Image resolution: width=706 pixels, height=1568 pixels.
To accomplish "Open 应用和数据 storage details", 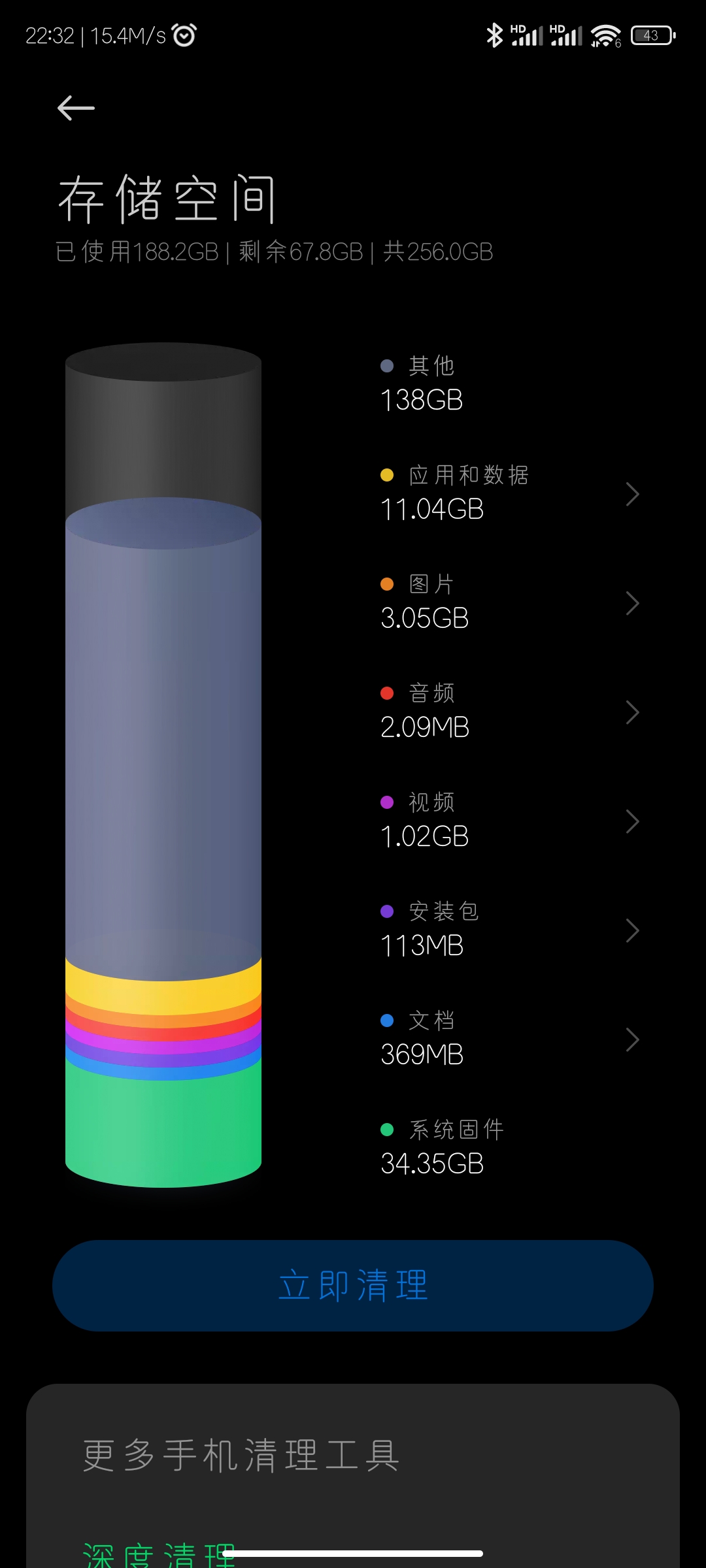I will point(509,494).
